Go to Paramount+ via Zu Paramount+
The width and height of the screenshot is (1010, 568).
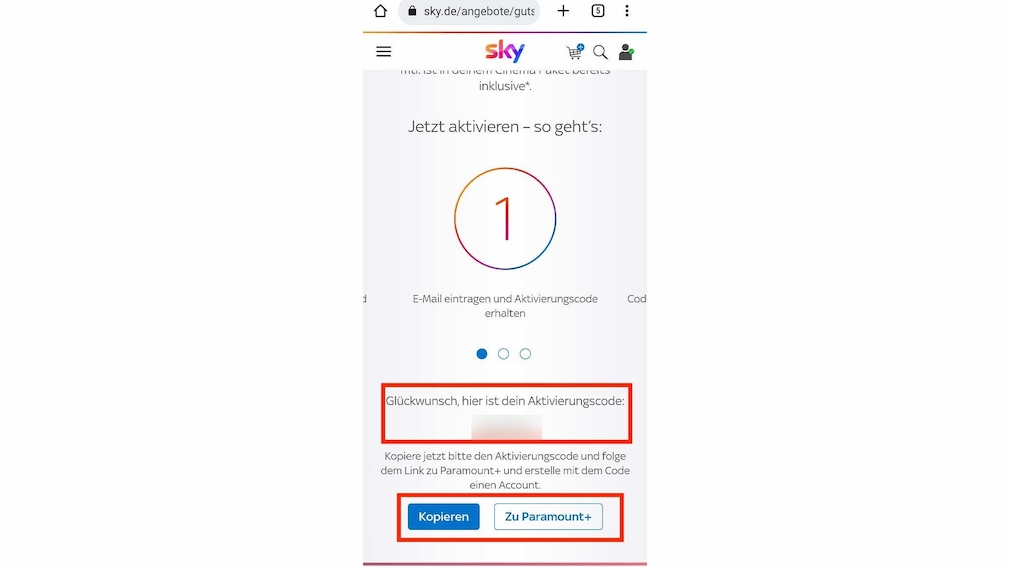click(x=548, y=516)
